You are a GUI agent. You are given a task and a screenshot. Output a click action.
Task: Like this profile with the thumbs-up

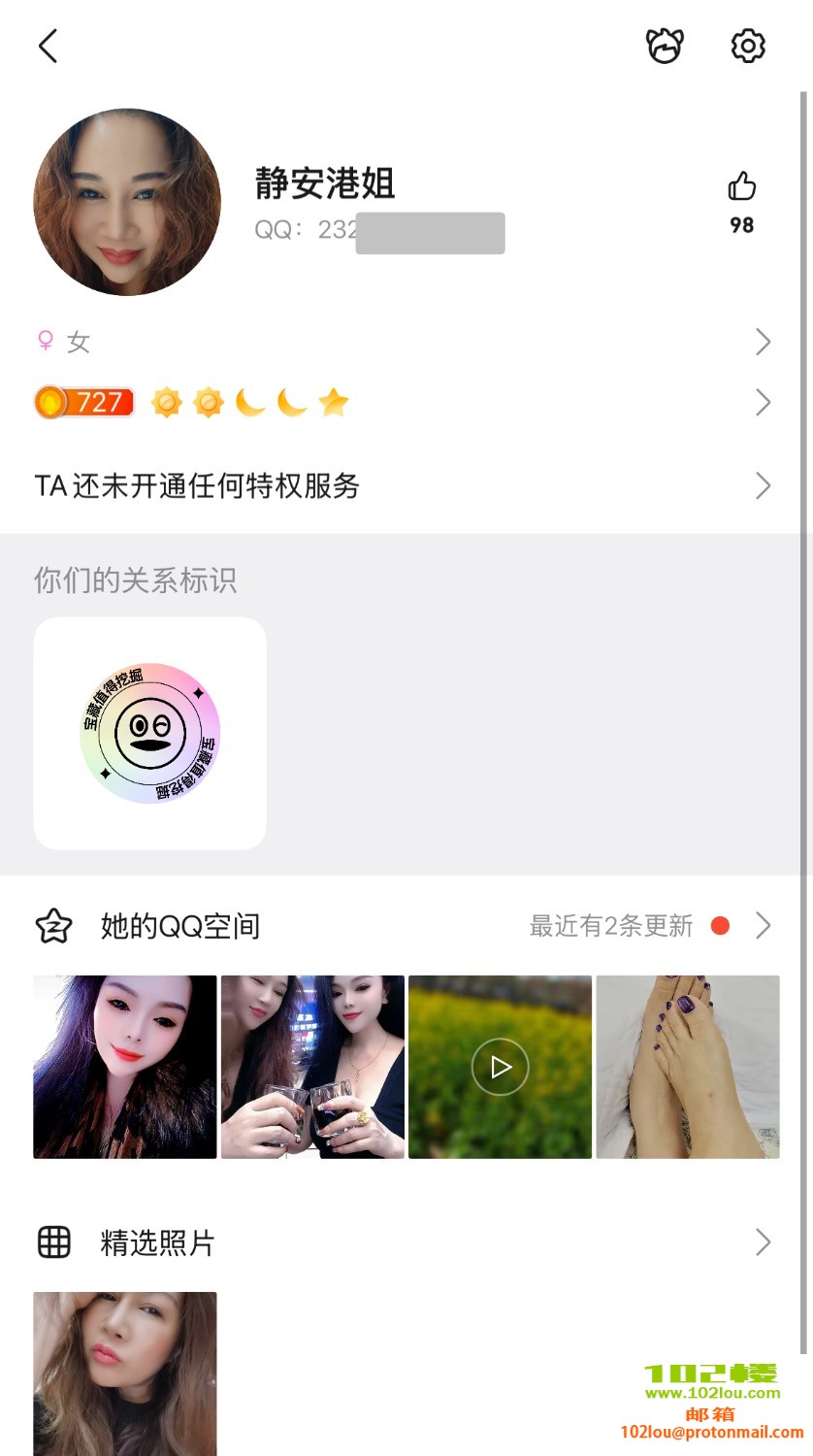tap(741, 186)
